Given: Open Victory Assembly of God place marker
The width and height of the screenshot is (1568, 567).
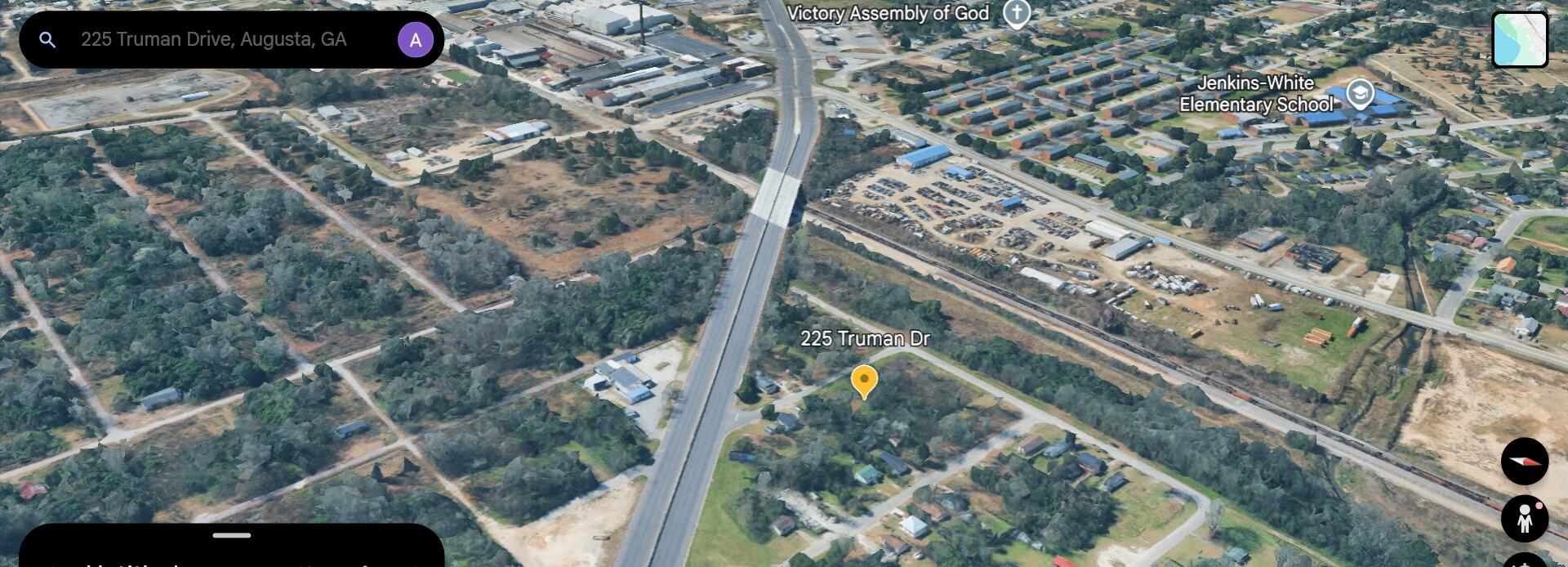Looking at the screenshot, I should click(1016, 13).
